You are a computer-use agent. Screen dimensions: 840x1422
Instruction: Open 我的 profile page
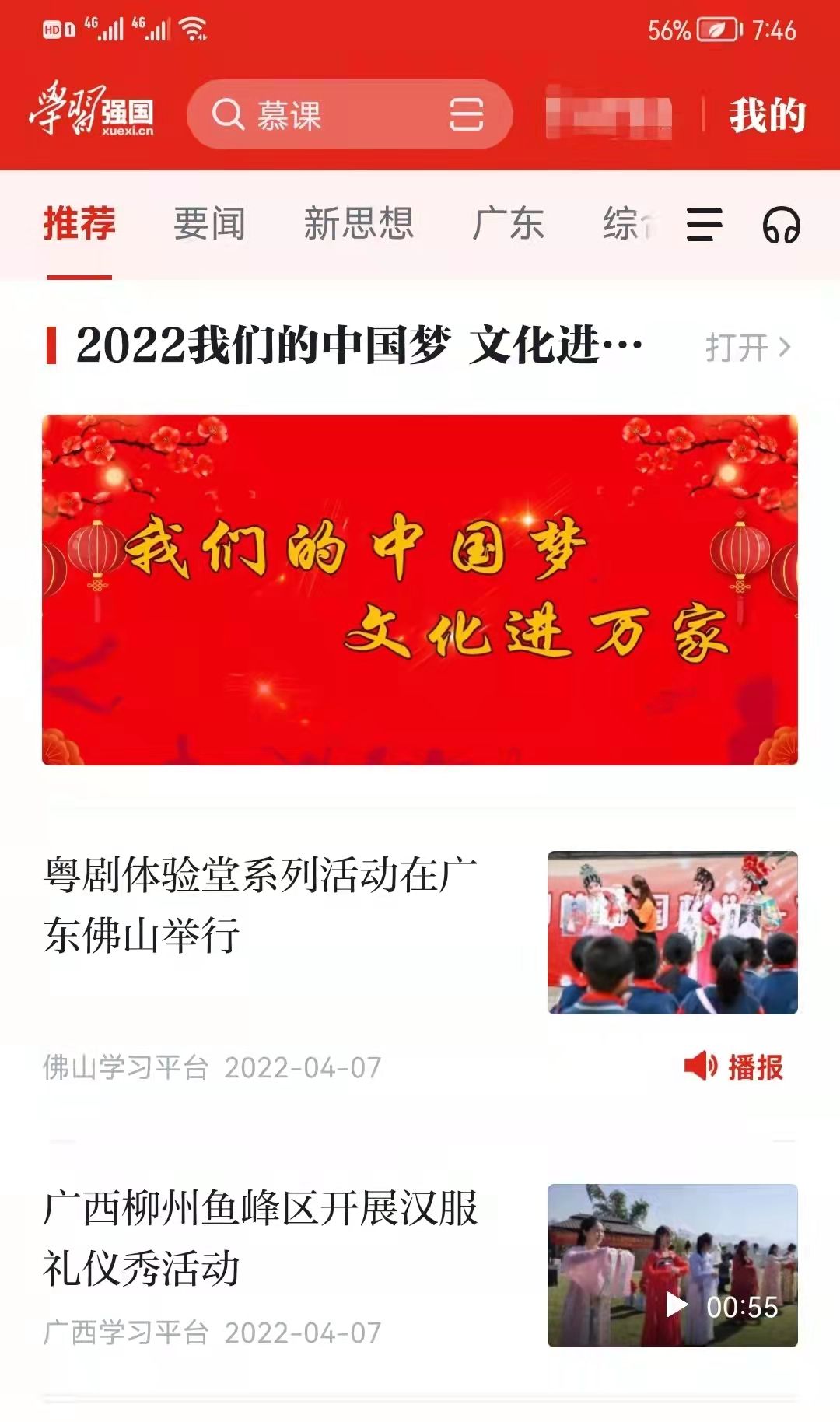[x=766, y=115]
